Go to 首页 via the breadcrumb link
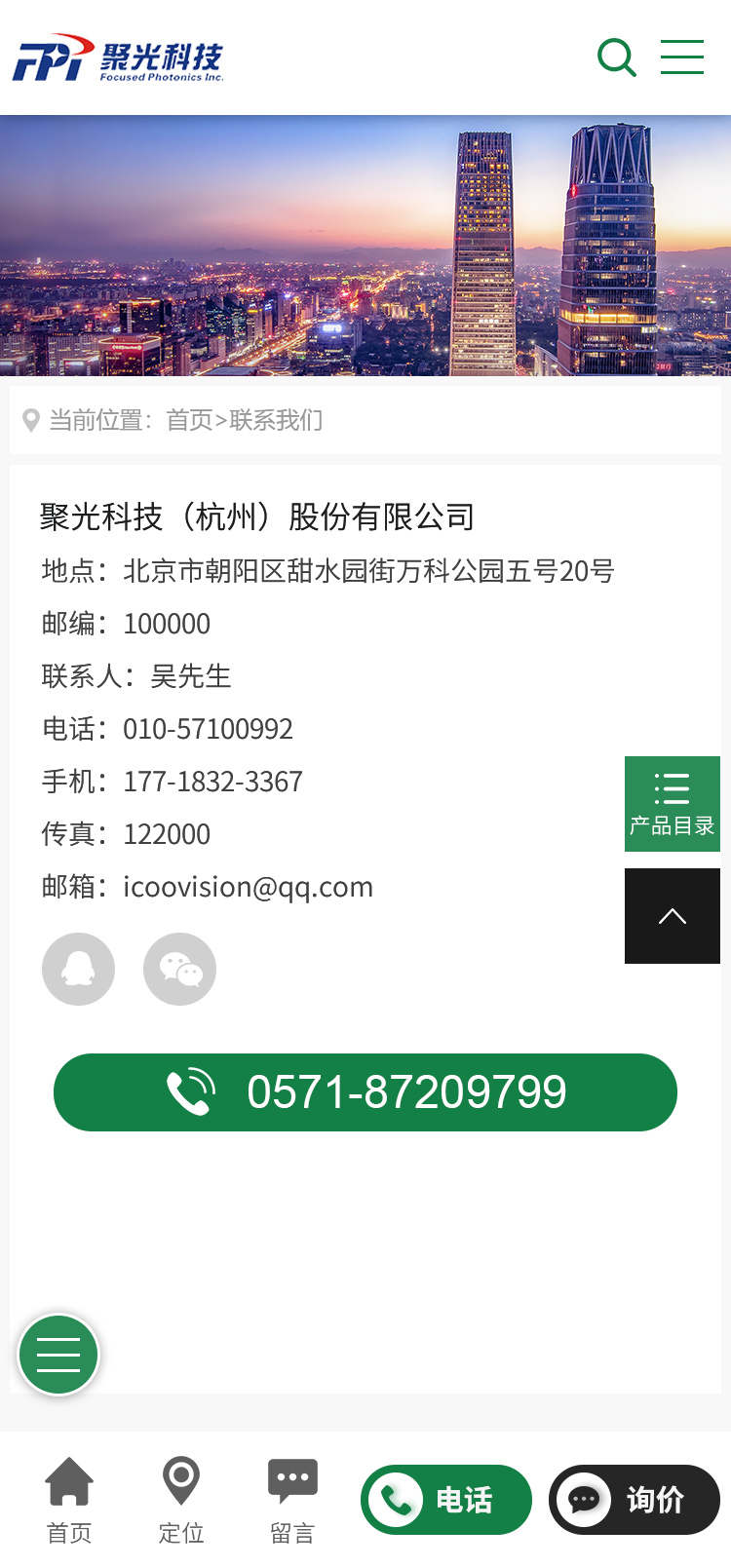This screenshot has height=1568, width=731. [189, 420]
